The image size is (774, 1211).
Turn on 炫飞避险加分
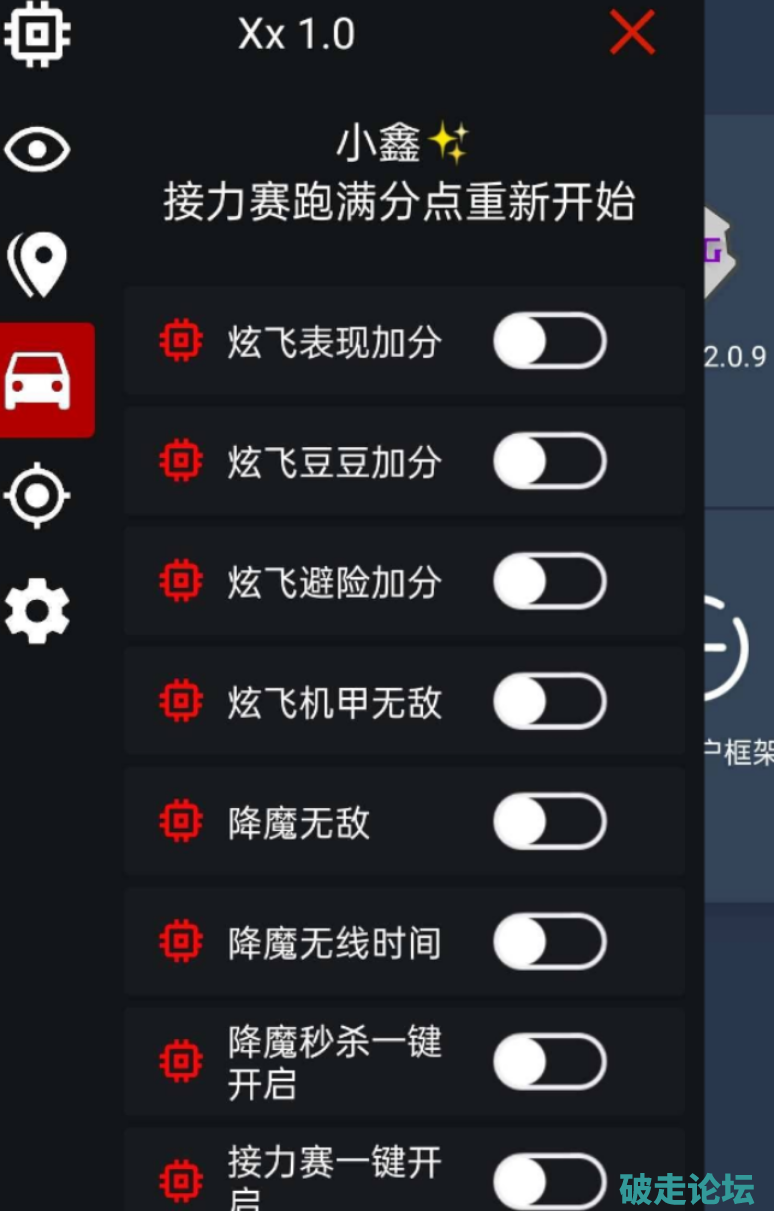click(549, 582)
